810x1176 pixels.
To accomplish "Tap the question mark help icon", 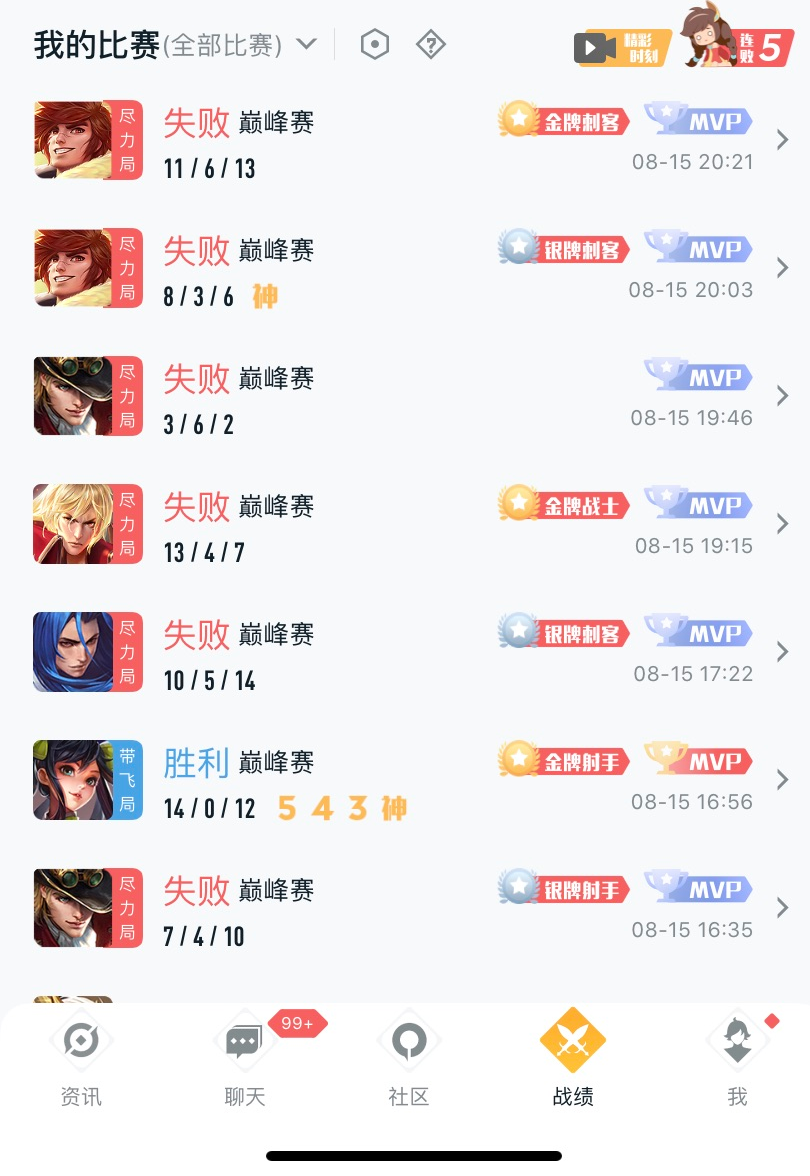I will point(430,44).
